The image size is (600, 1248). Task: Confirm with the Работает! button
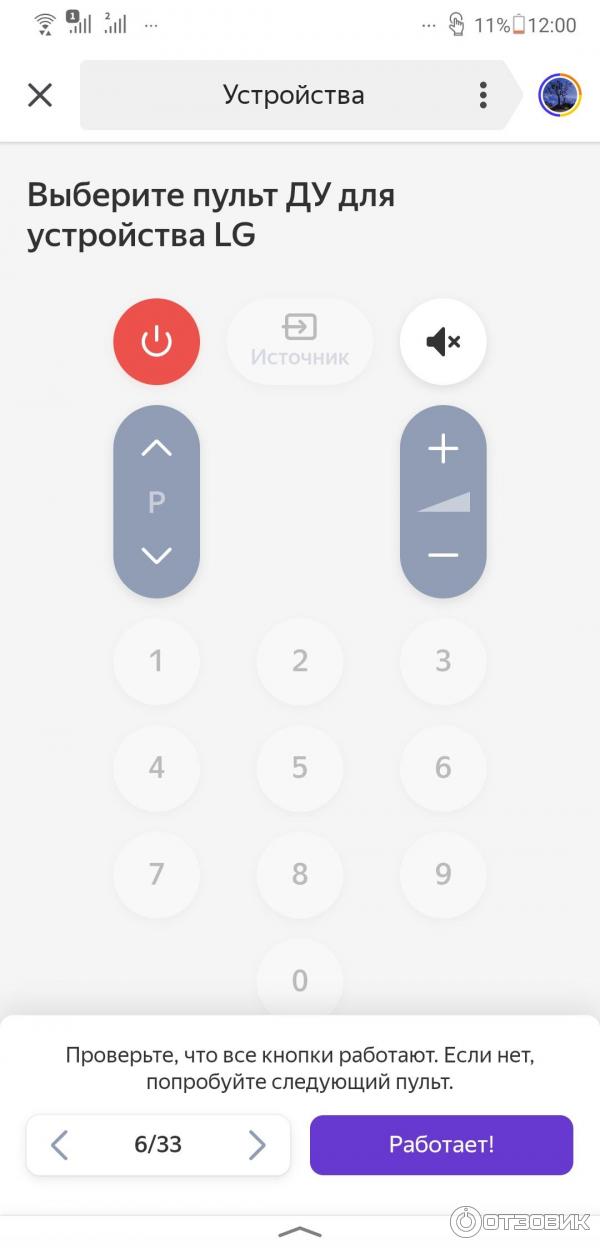[x=441, y=1145]
